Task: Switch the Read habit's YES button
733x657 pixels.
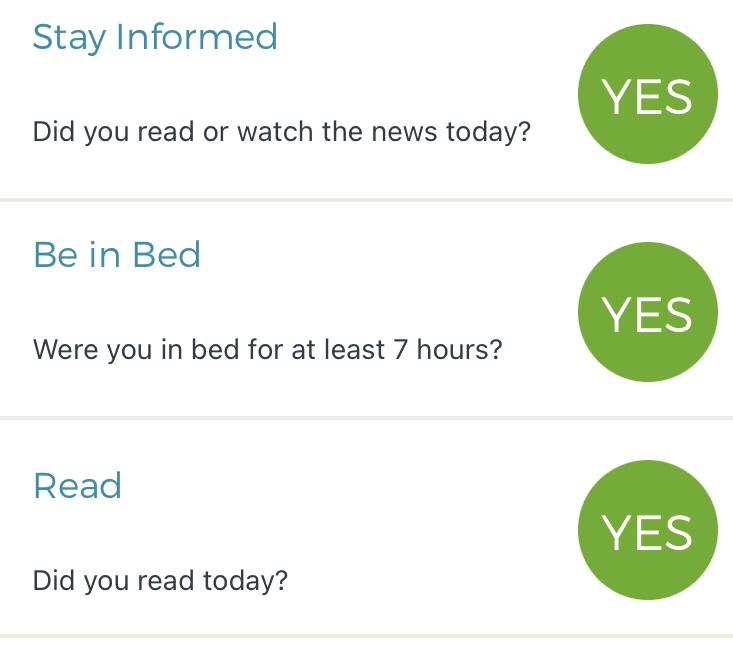Action: pos(647,531)
